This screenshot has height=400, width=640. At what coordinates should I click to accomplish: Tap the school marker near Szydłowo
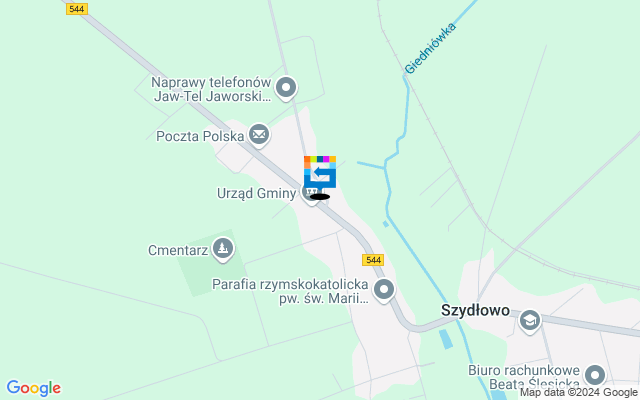529,320
